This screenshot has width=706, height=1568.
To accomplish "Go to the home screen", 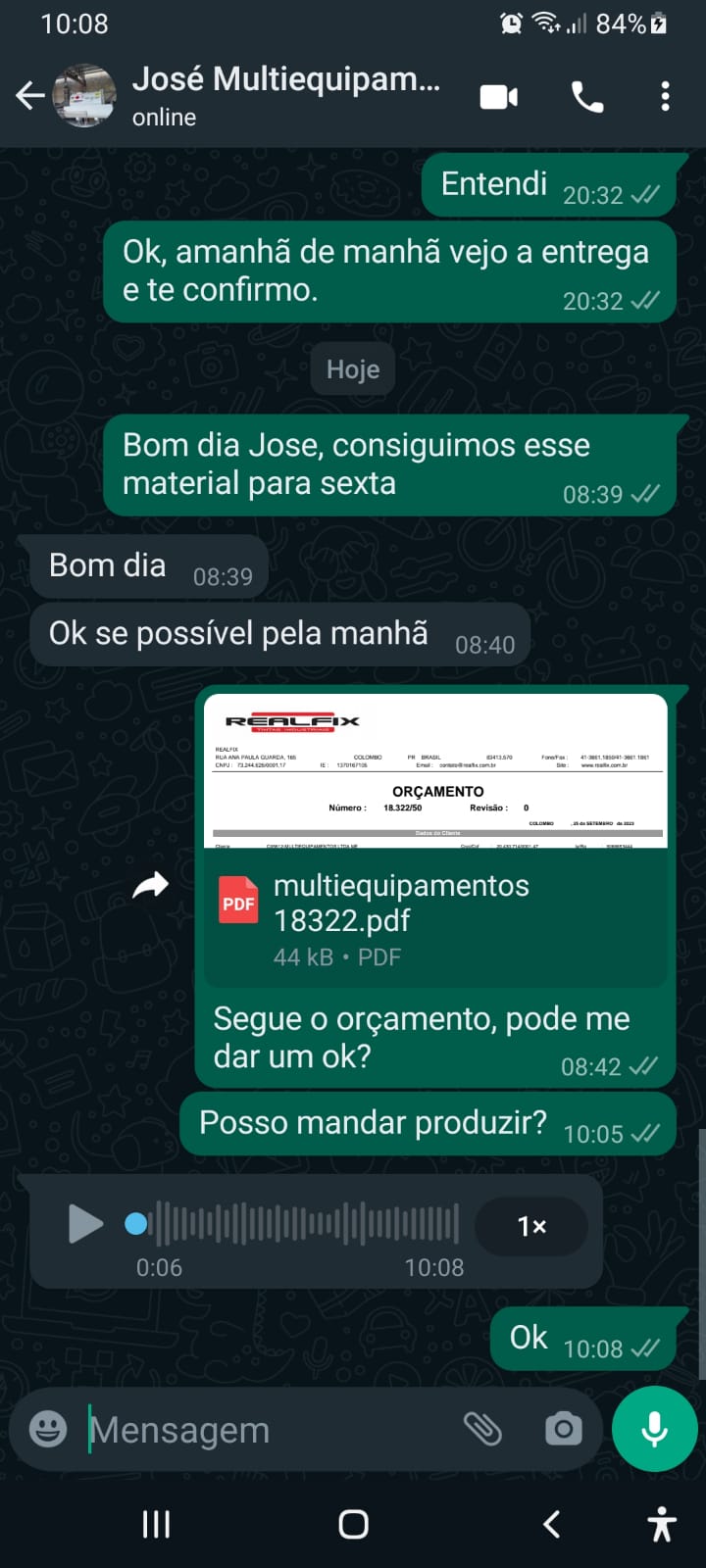I will pyautogui.click(x=353, y=1524).
